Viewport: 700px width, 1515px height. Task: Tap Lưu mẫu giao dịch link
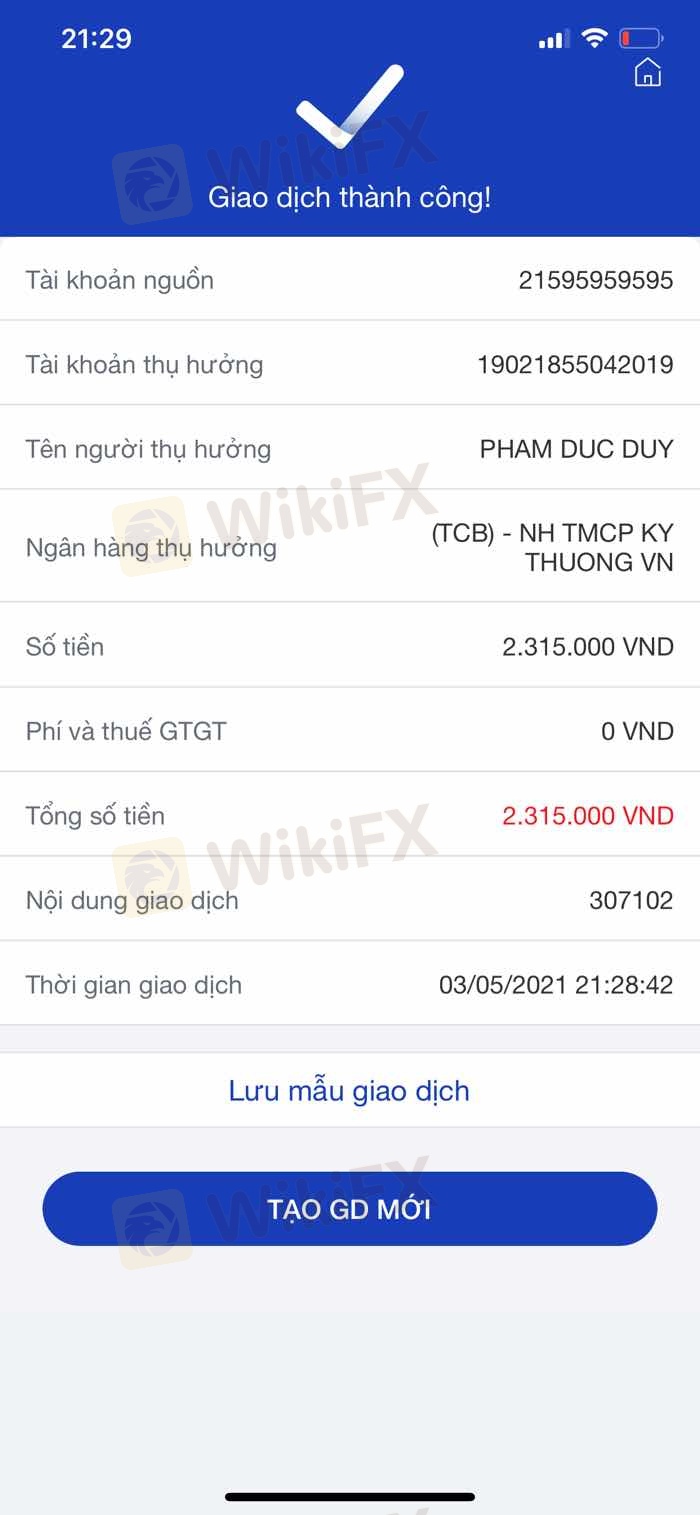click(349, 1090)
